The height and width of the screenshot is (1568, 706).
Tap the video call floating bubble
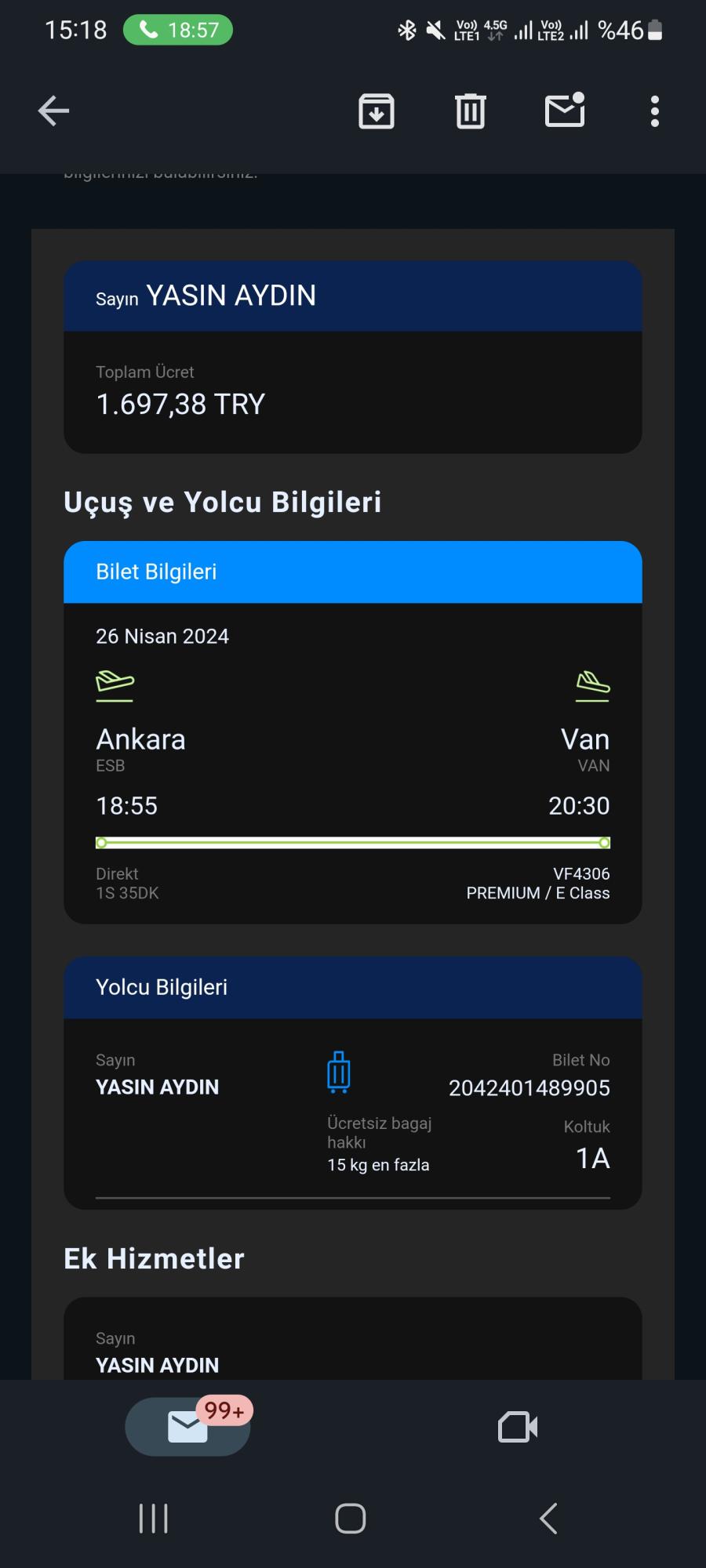(x=517, y=1427)
